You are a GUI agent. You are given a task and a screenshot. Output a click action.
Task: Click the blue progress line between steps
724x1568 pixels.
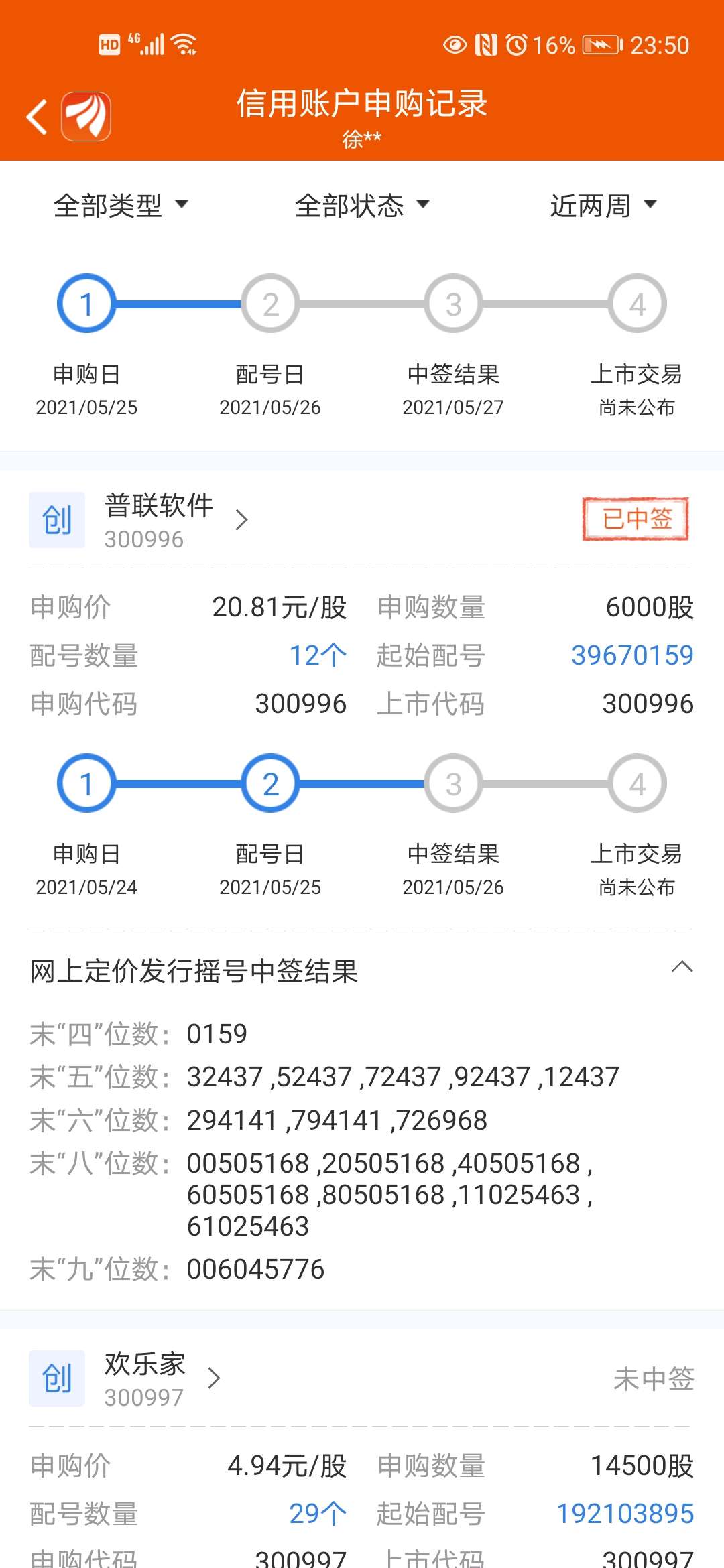click(178, 305)
